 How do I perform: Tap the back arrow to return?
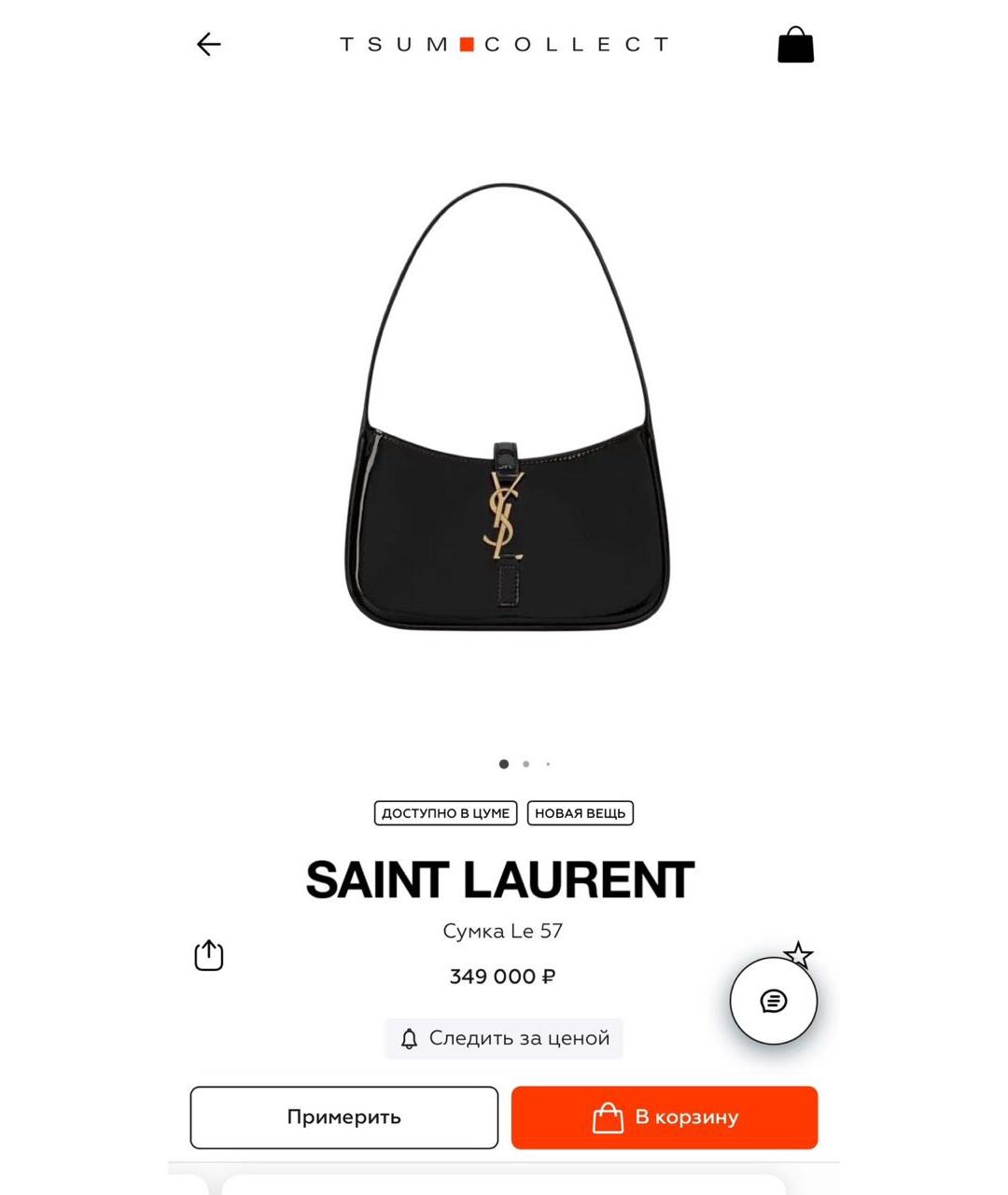(x=208, y=44)
